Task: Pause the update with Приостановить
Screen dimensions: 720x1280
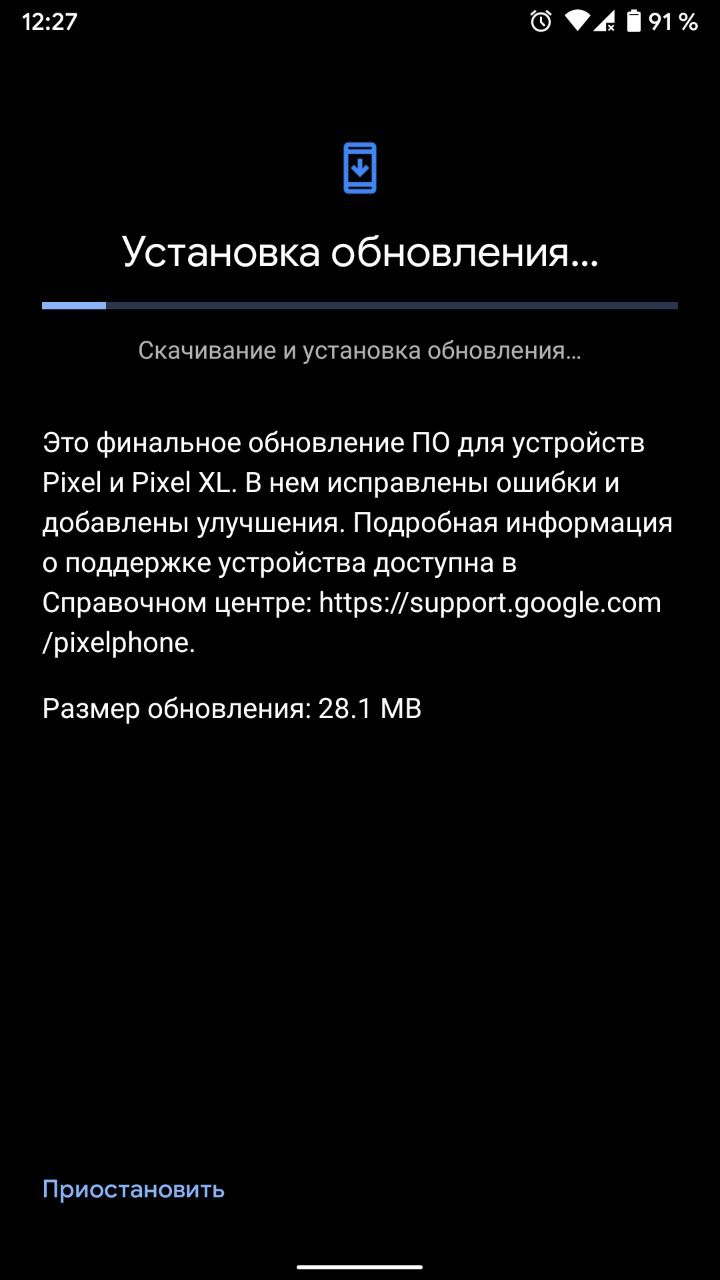Action: coord(133,1189)
